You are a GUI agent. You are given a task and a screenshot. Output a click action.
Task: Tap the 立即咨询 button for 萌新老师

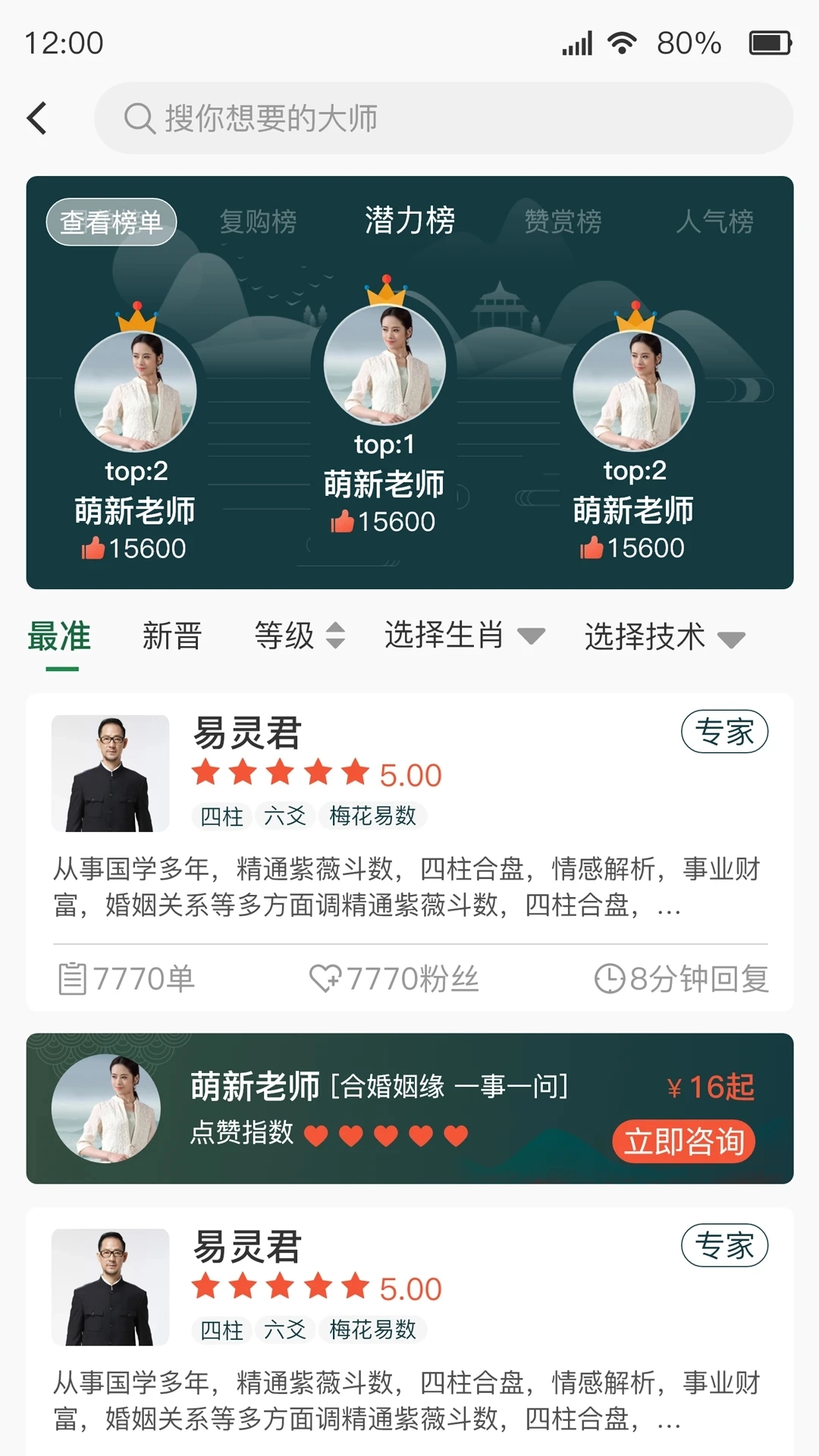684,1140
